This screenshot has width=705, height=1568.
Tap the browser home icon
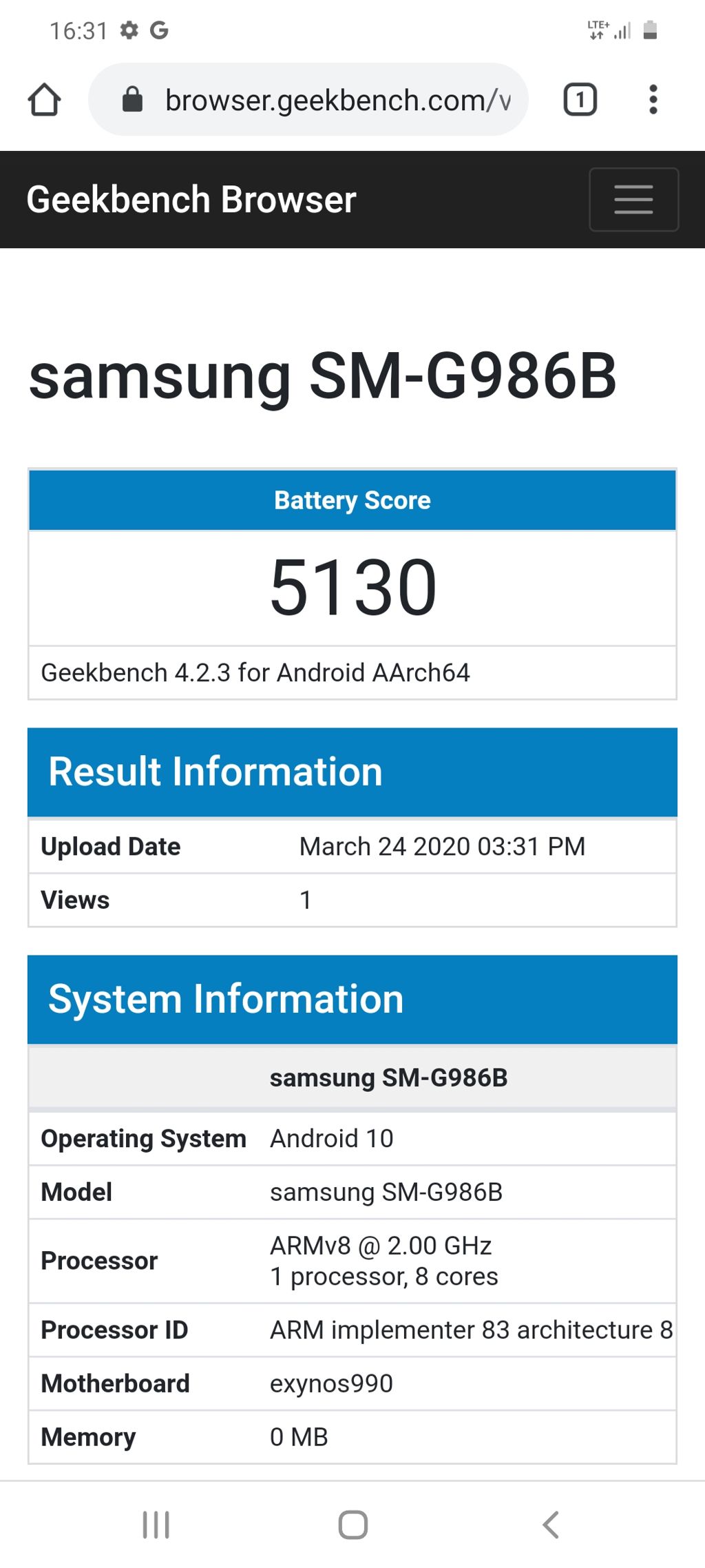(45, 100)
